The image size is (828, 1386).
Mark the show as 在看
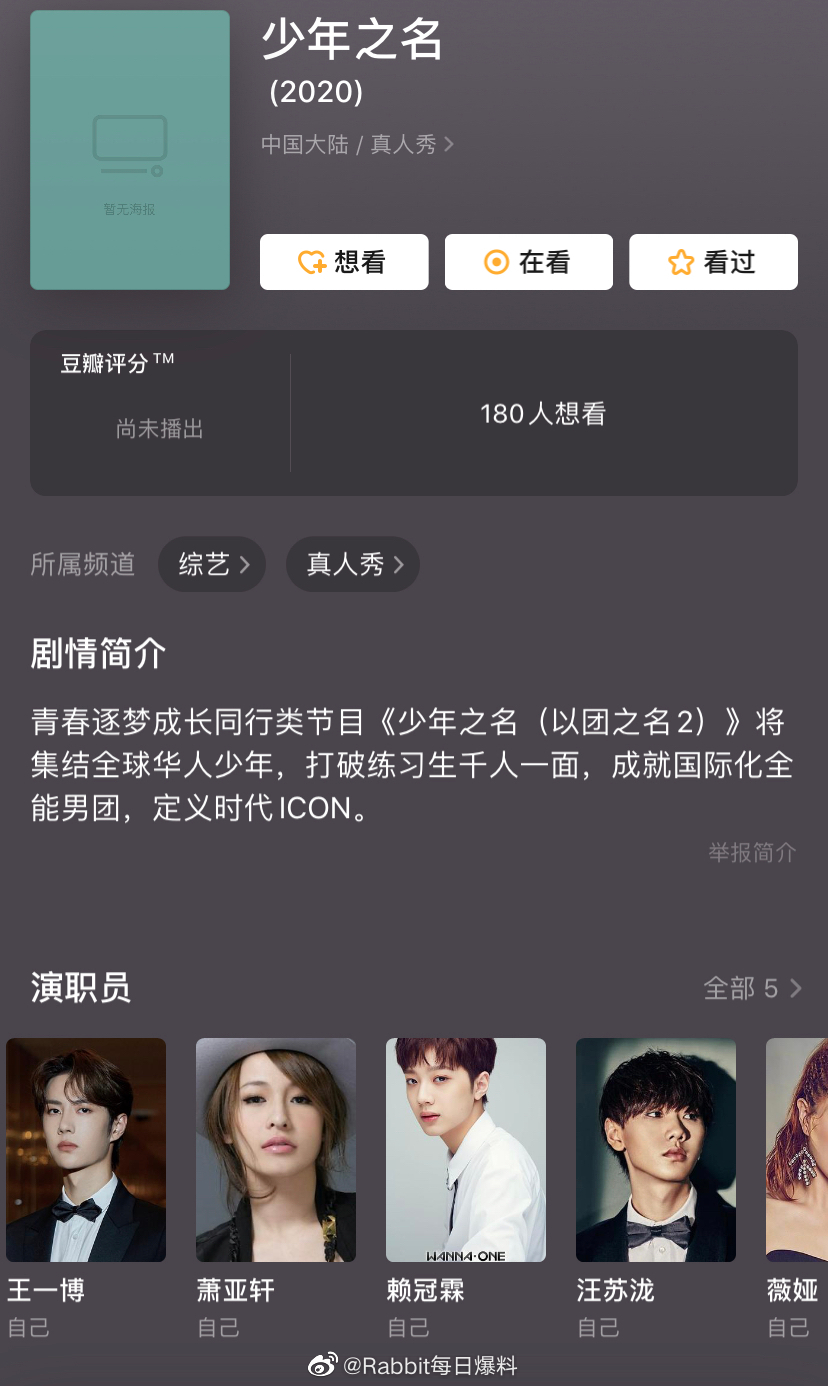point(528,262)
